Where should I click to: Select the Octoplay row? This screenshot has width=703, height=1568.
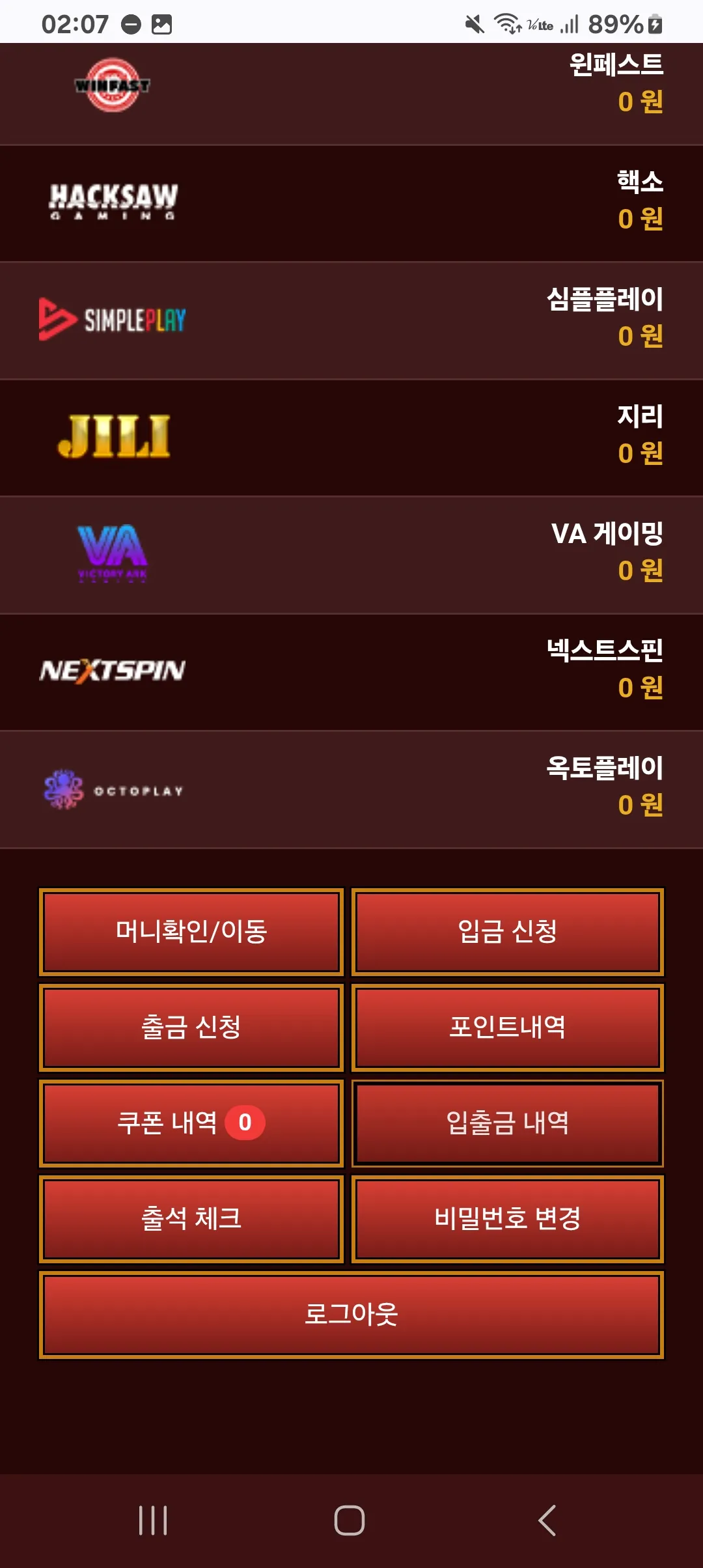click(351, 789)
